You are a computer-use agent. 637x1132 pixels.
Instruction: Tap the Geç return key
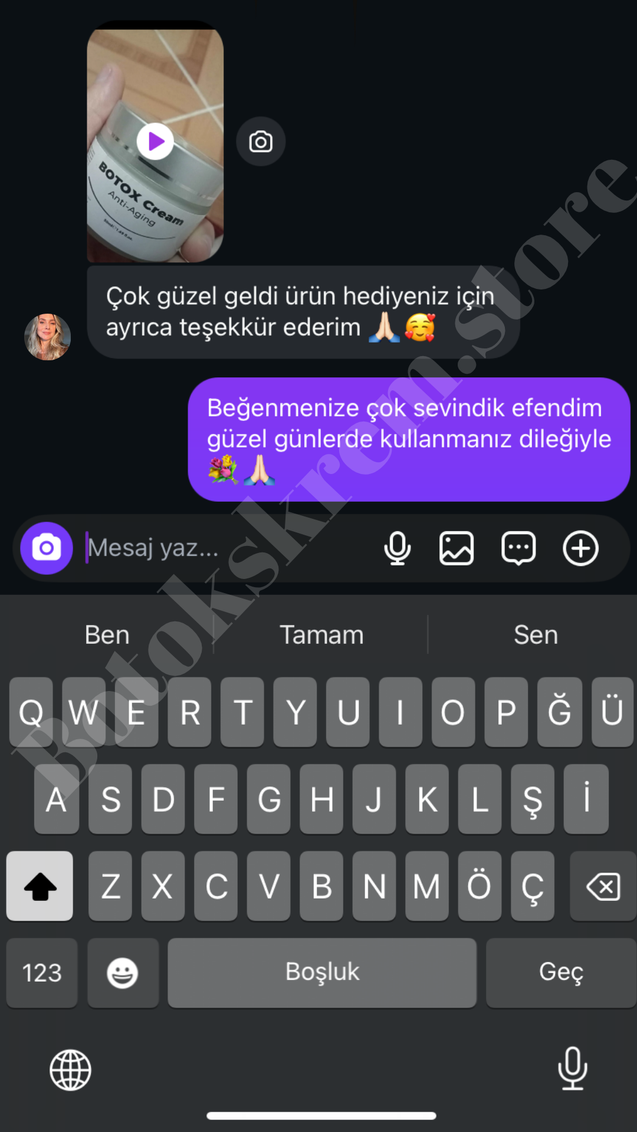(560, 973)
